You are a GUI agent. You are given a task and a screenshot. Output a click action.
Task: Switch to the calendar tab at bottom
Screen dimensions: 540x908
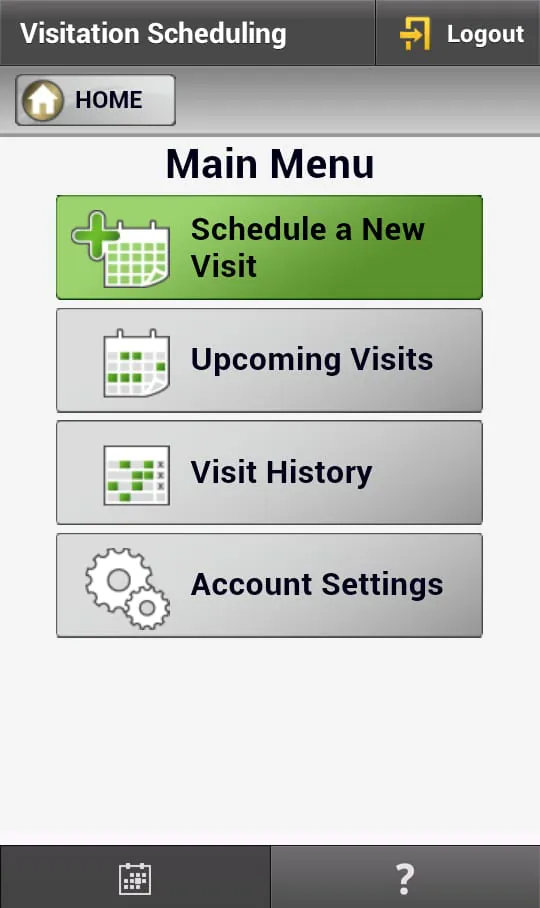[135, 878]
